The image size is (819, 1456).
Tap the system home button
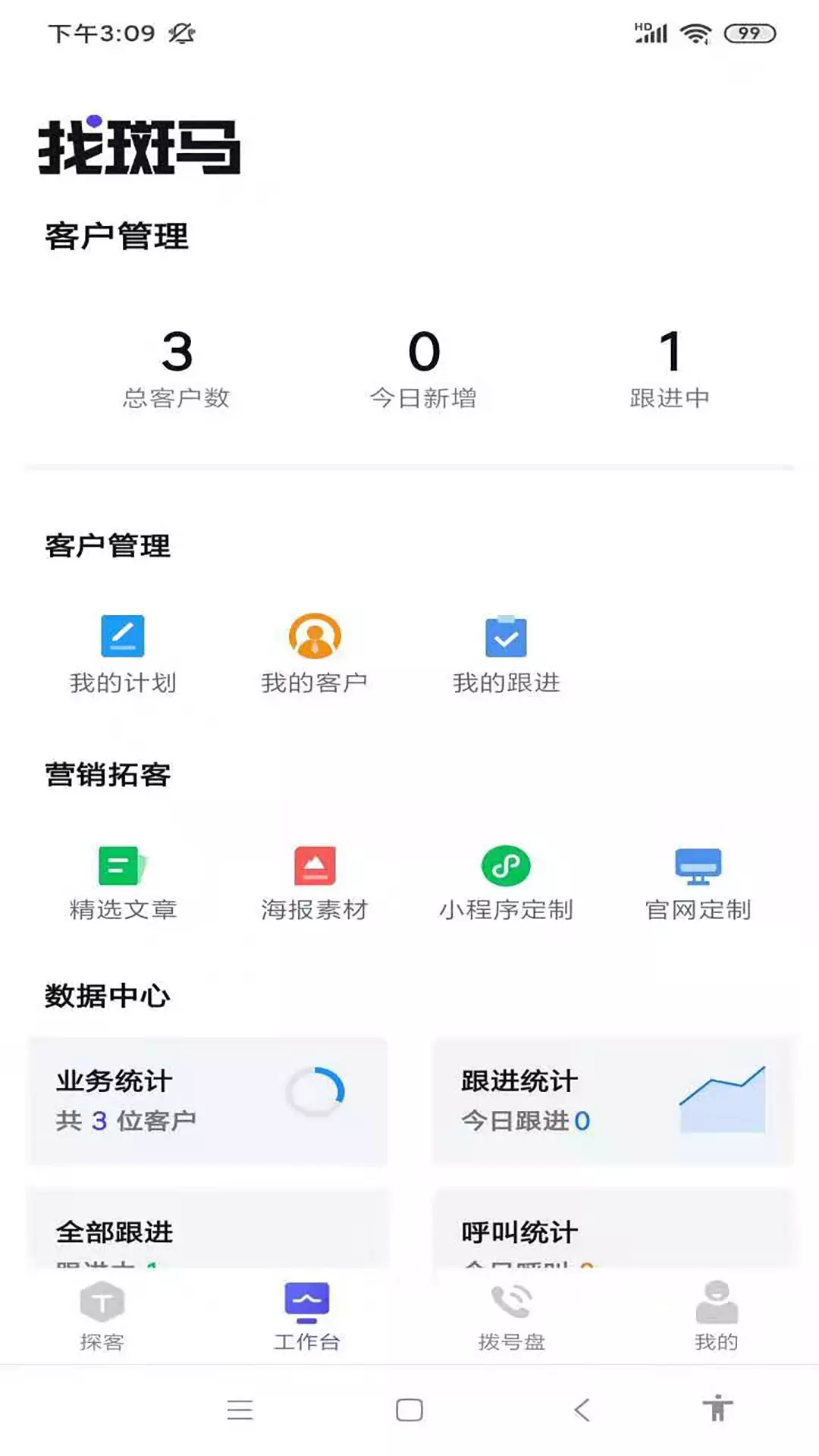409,1410
